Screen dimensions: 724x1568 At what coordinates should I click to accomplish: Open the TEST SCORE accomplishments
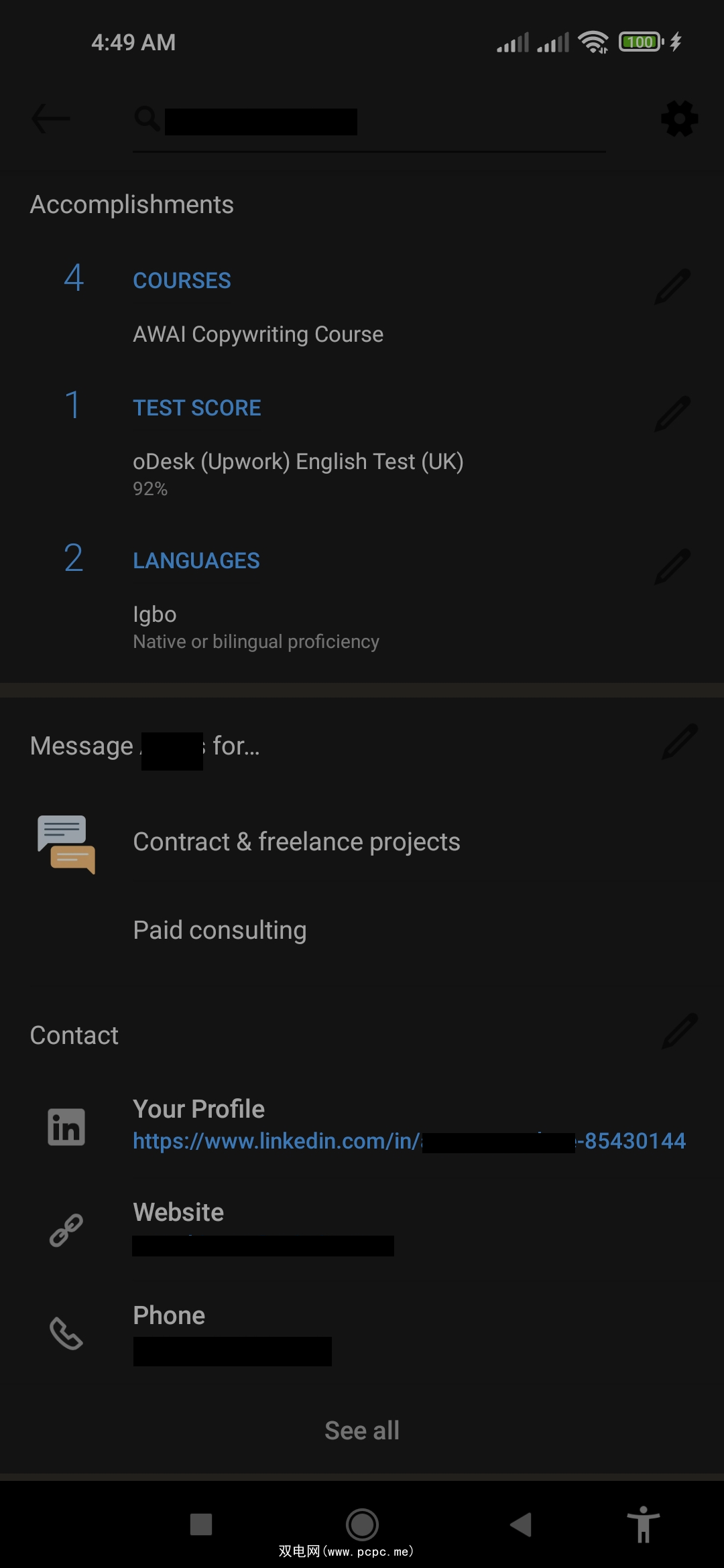pos(196,408)
